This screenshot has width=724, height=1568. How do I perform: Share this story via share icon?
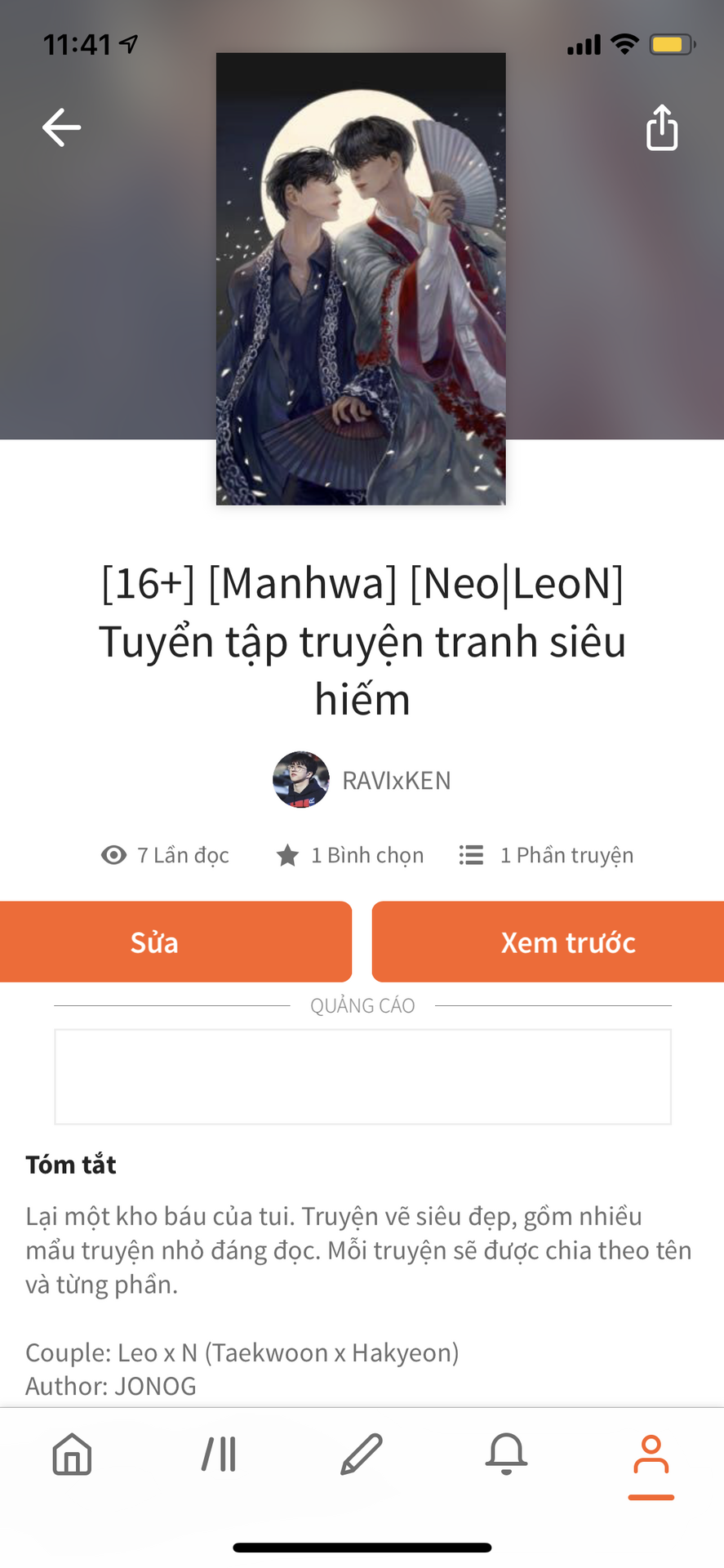pos(661,128)
